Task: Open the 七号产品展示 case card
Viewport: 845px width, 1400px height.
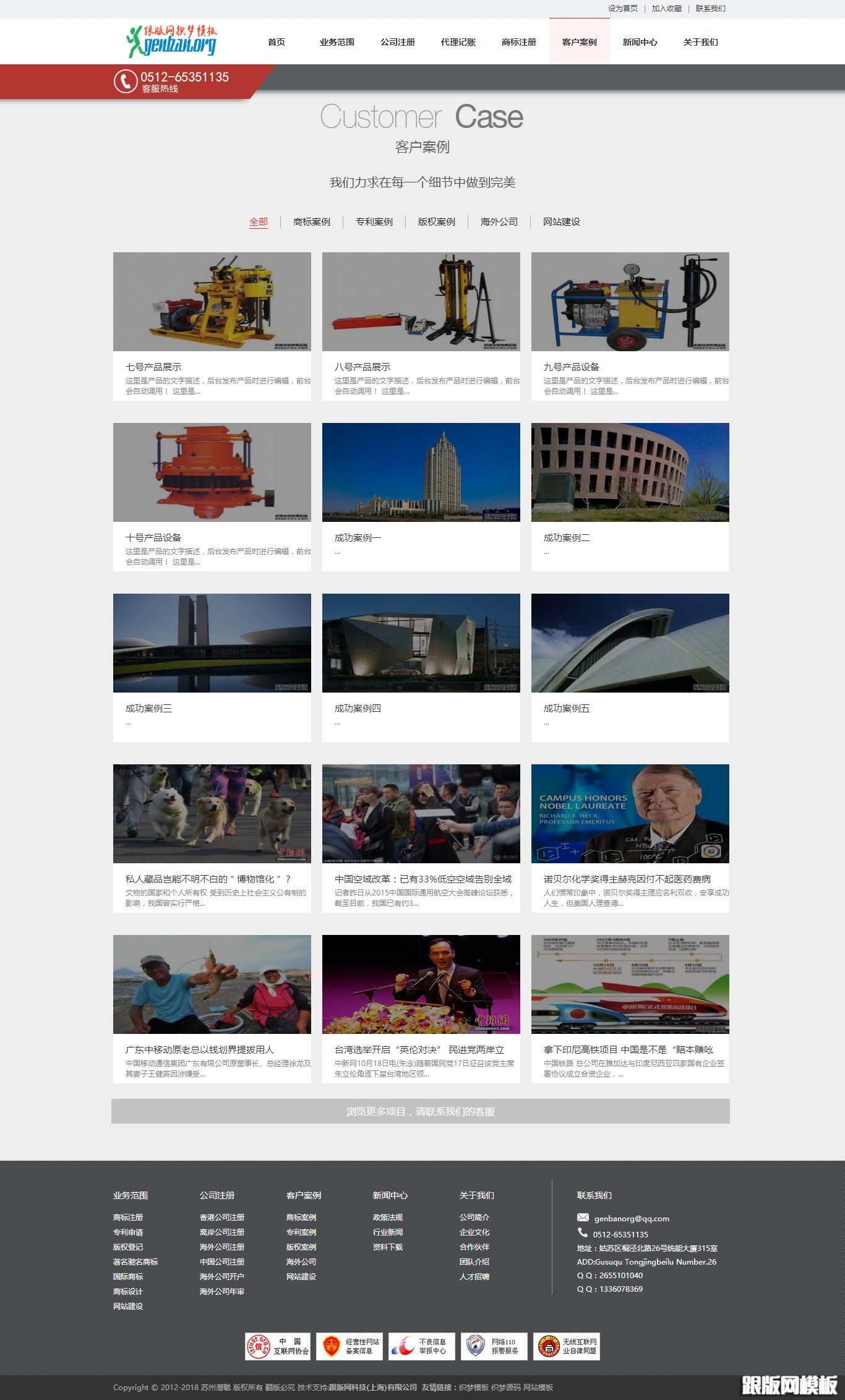Action: 212,327
